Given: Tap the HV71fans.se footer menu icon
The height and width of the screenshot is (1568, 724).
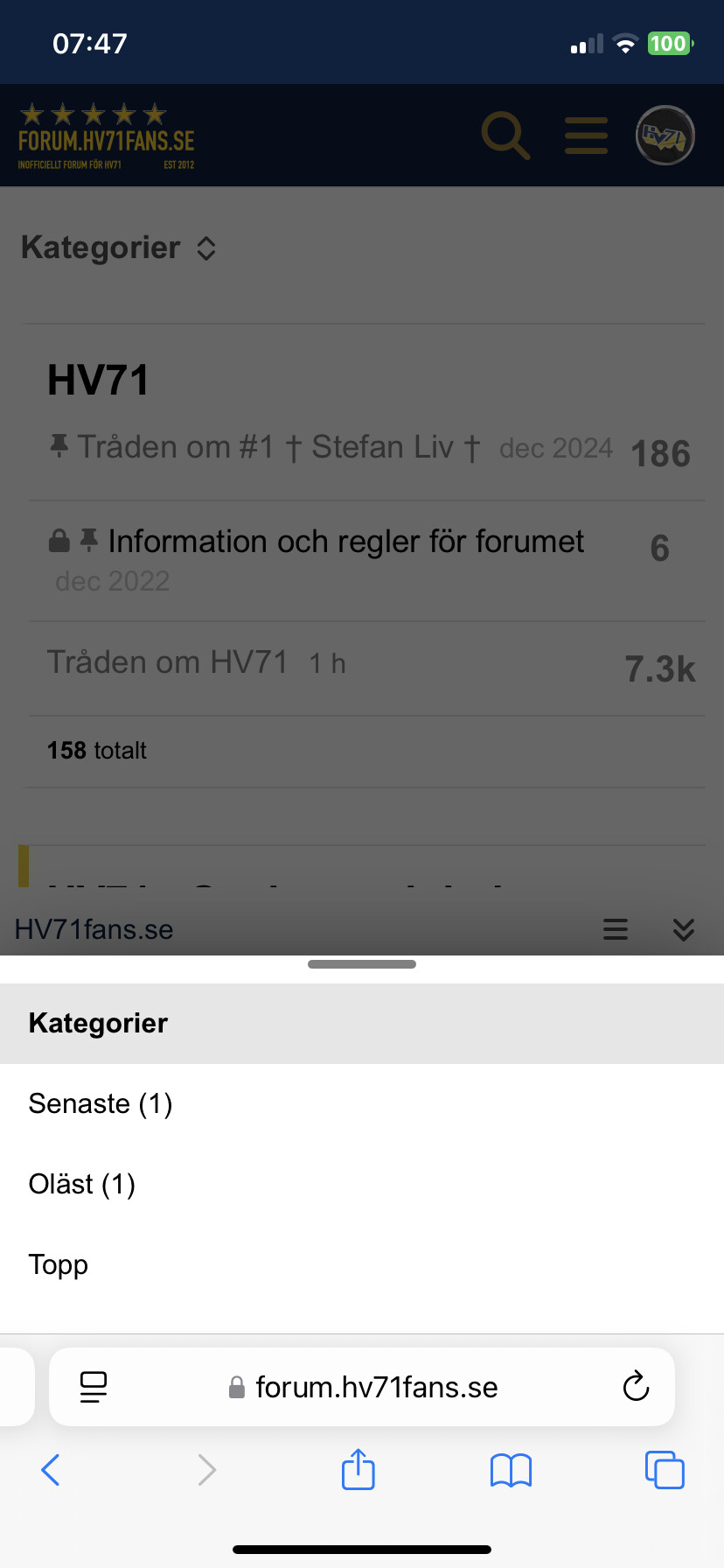Looking at the screenshot, I should point(616,929).
